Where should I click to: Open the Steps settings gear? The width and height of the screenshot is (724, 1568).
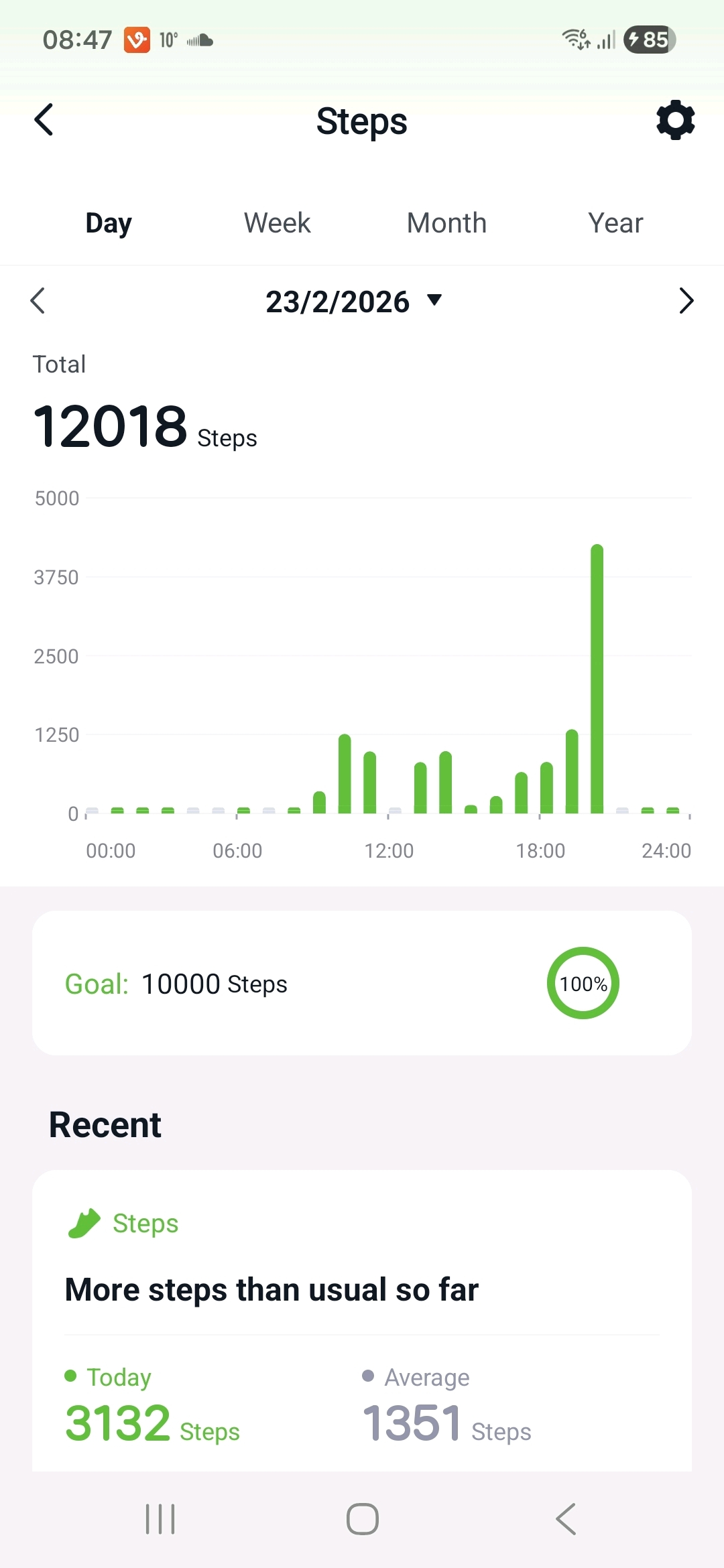pos(675,121)
